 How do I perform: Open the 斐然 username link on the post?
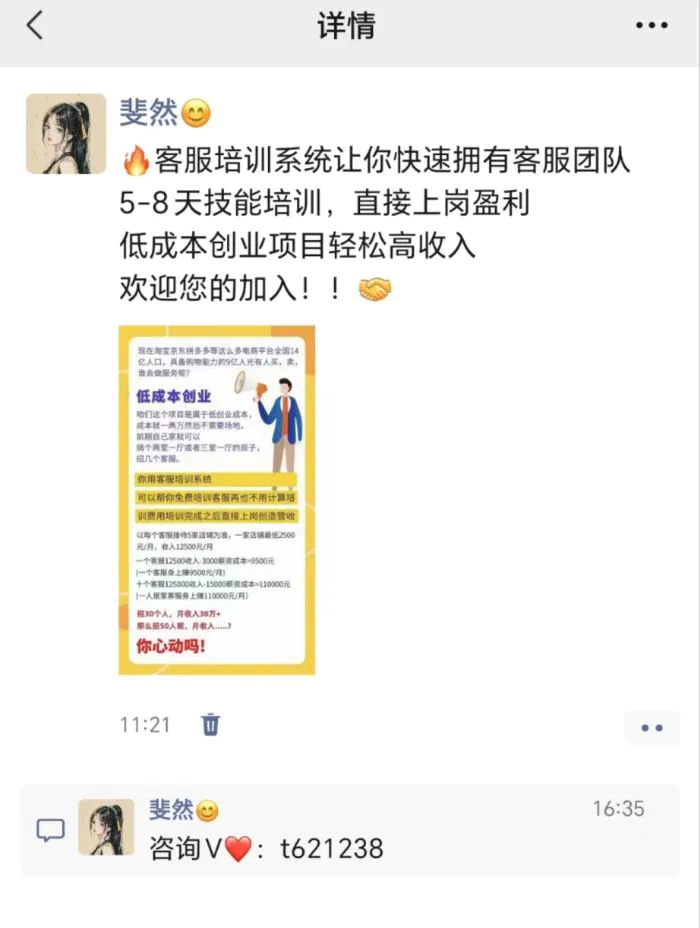pos(149,112)
